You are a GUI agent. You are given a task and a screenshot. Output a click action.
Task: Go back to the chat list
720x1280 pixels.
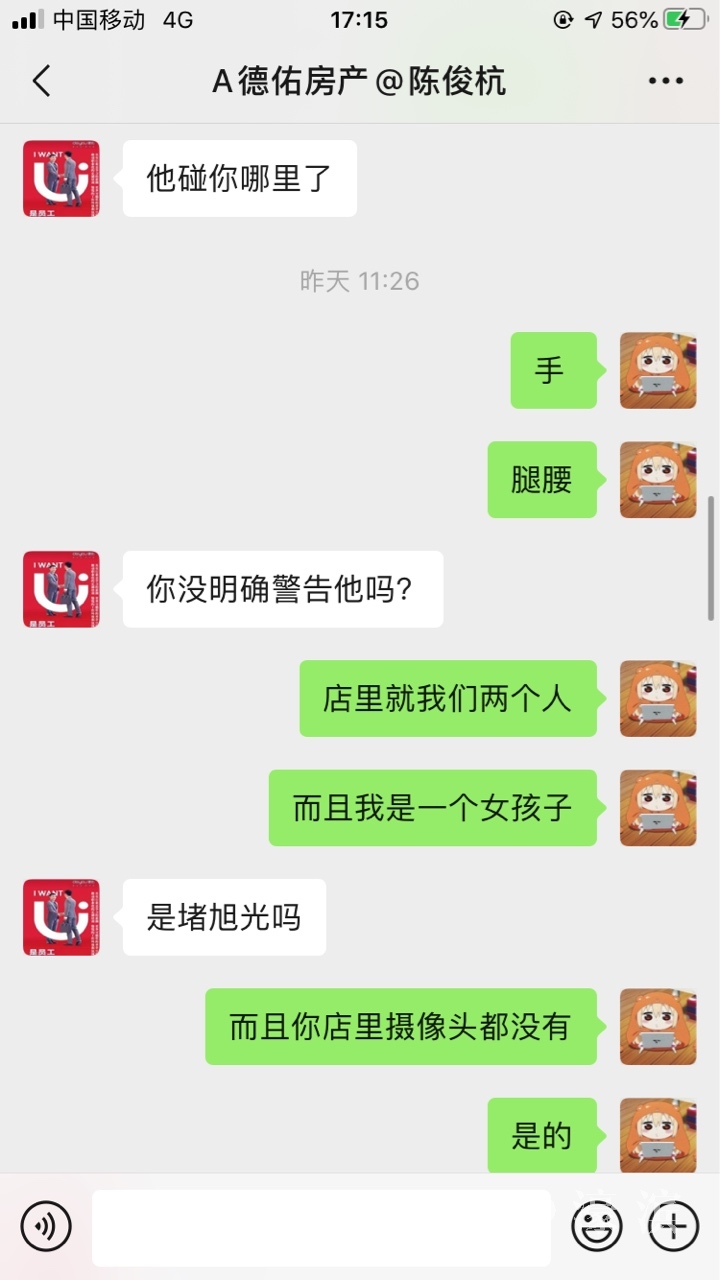(x=41, y=81)
